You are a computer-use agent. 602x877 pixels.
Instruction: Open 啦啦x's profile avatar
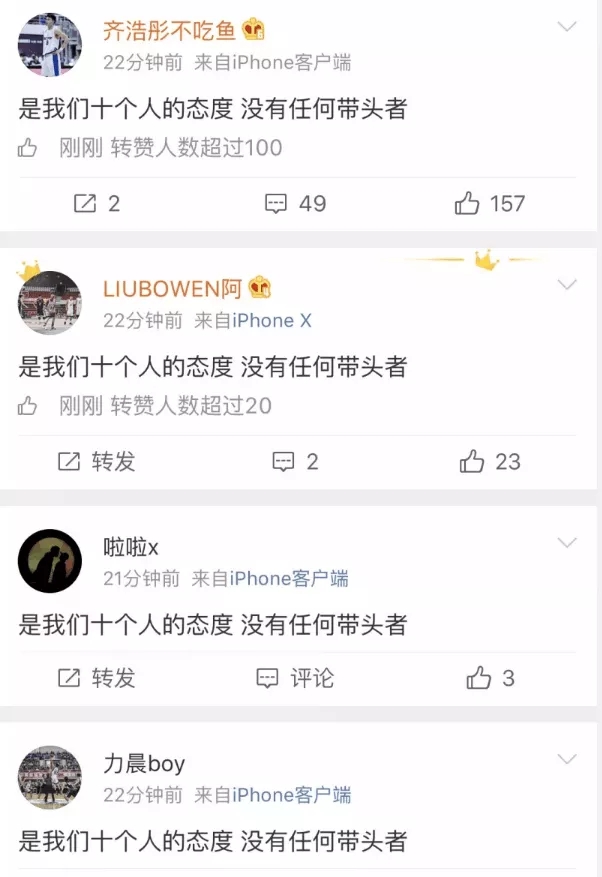pos(50,561)
